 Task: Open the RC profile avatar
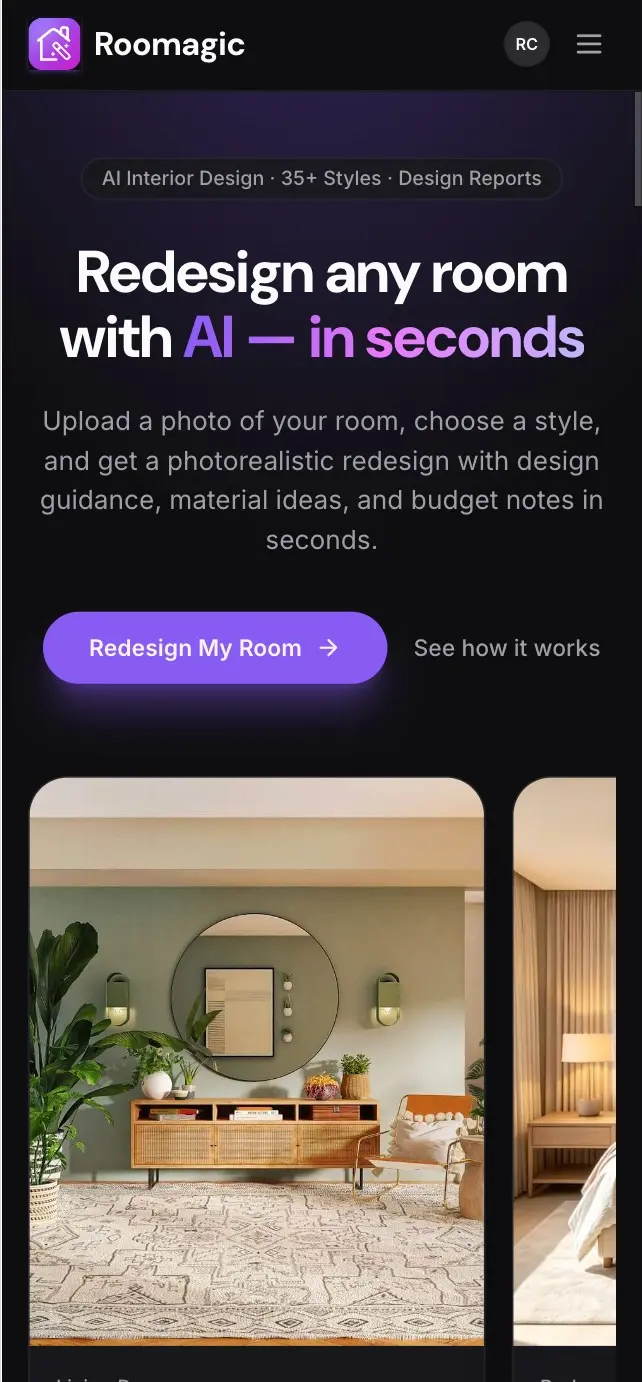(527, 45)
